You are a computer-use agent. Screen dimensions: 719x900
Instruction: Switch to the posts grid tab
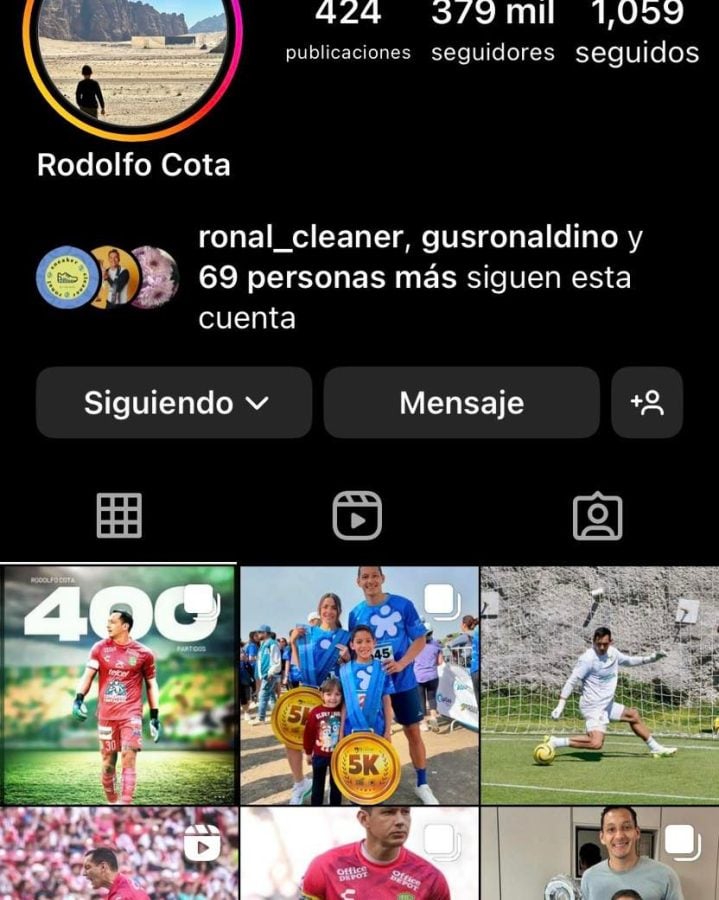pos(119,516)
